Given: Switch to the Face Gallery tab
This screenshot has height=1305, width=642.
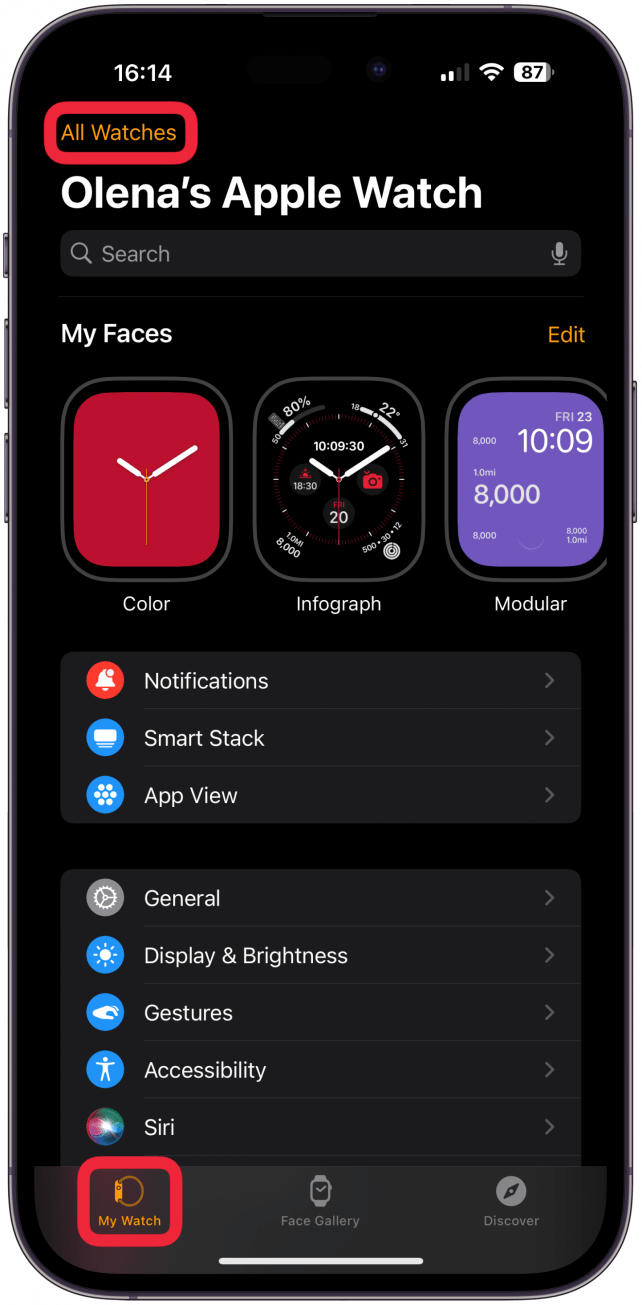Looking at the screenshot, I should 320,1201.
